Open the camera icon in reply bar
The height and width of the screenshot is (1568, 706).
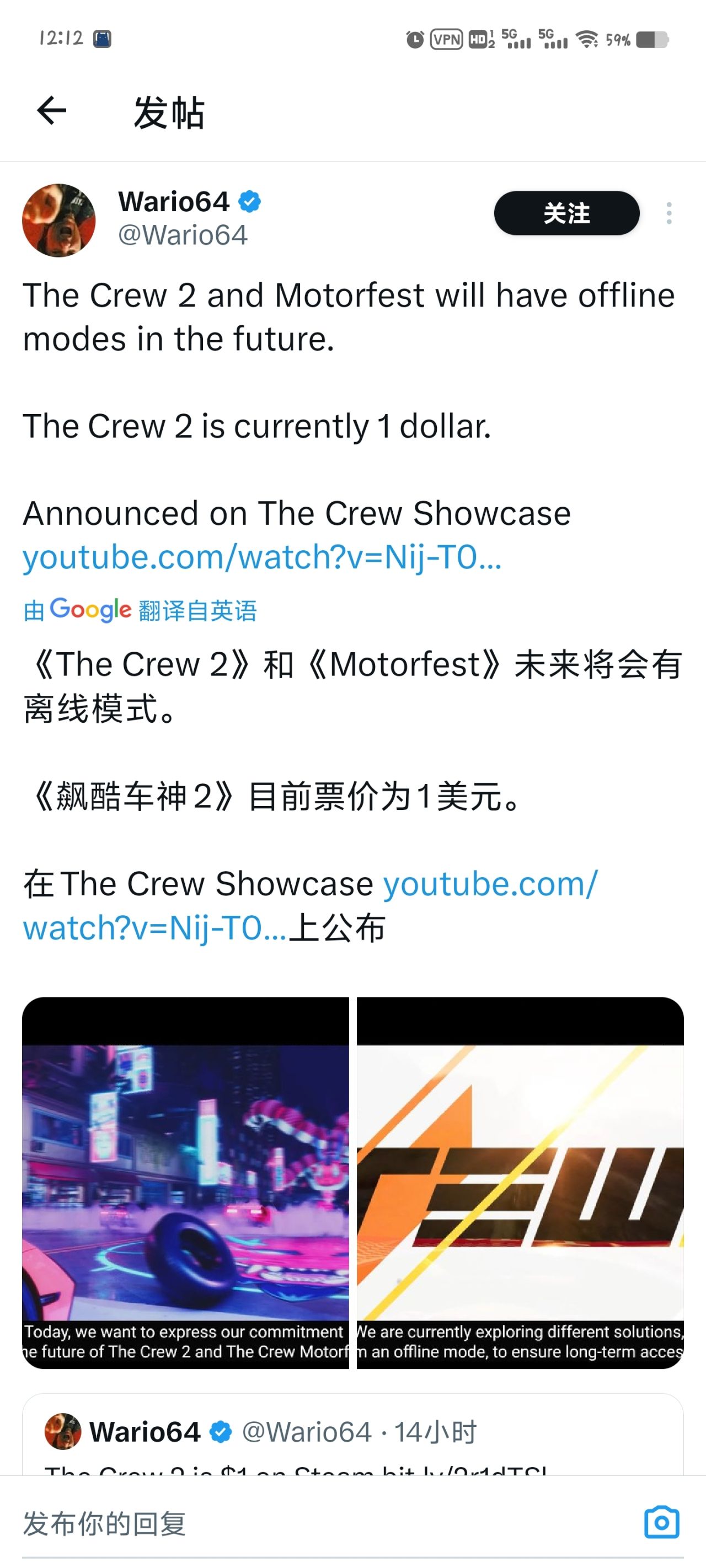point(661,1522)
